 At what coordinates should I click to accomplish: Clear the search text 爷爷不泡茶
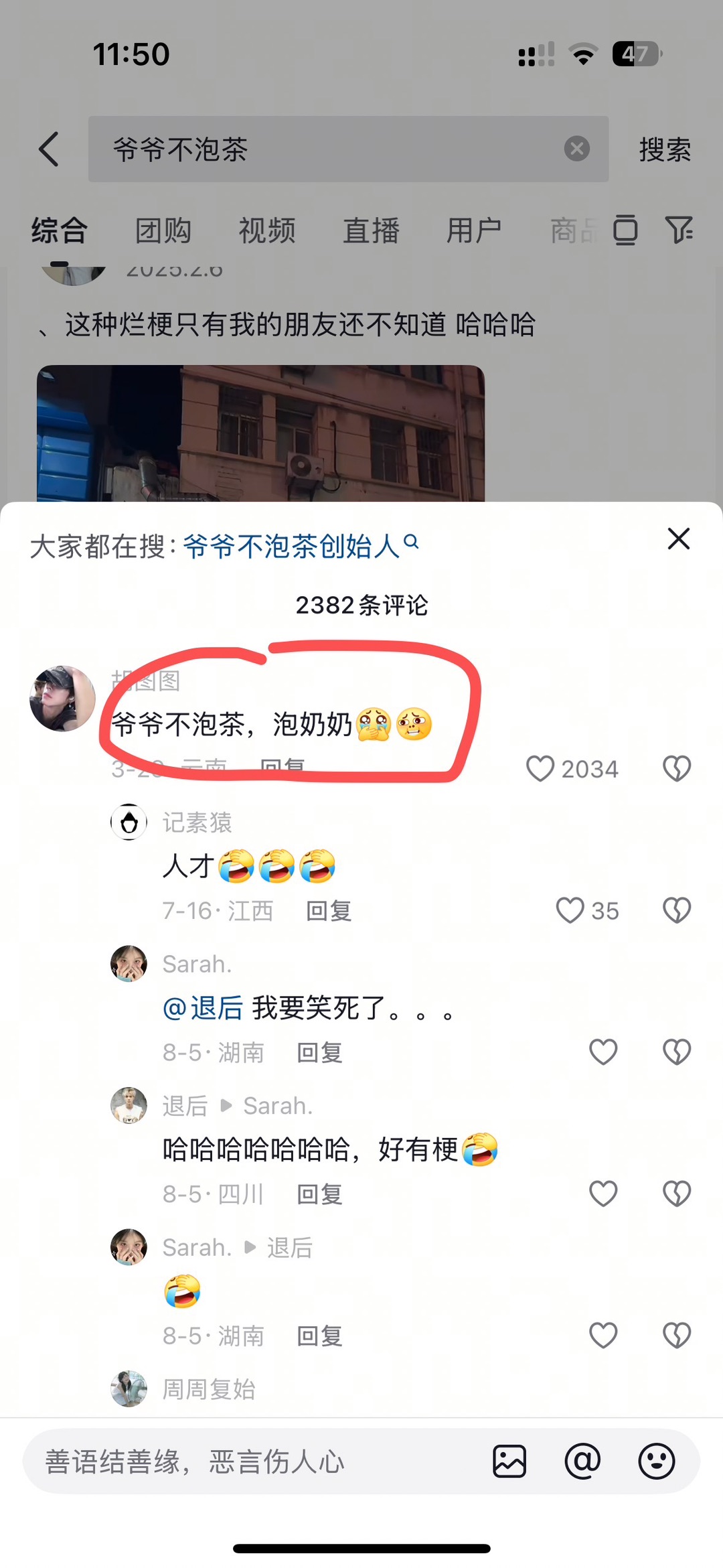[576, 149]
